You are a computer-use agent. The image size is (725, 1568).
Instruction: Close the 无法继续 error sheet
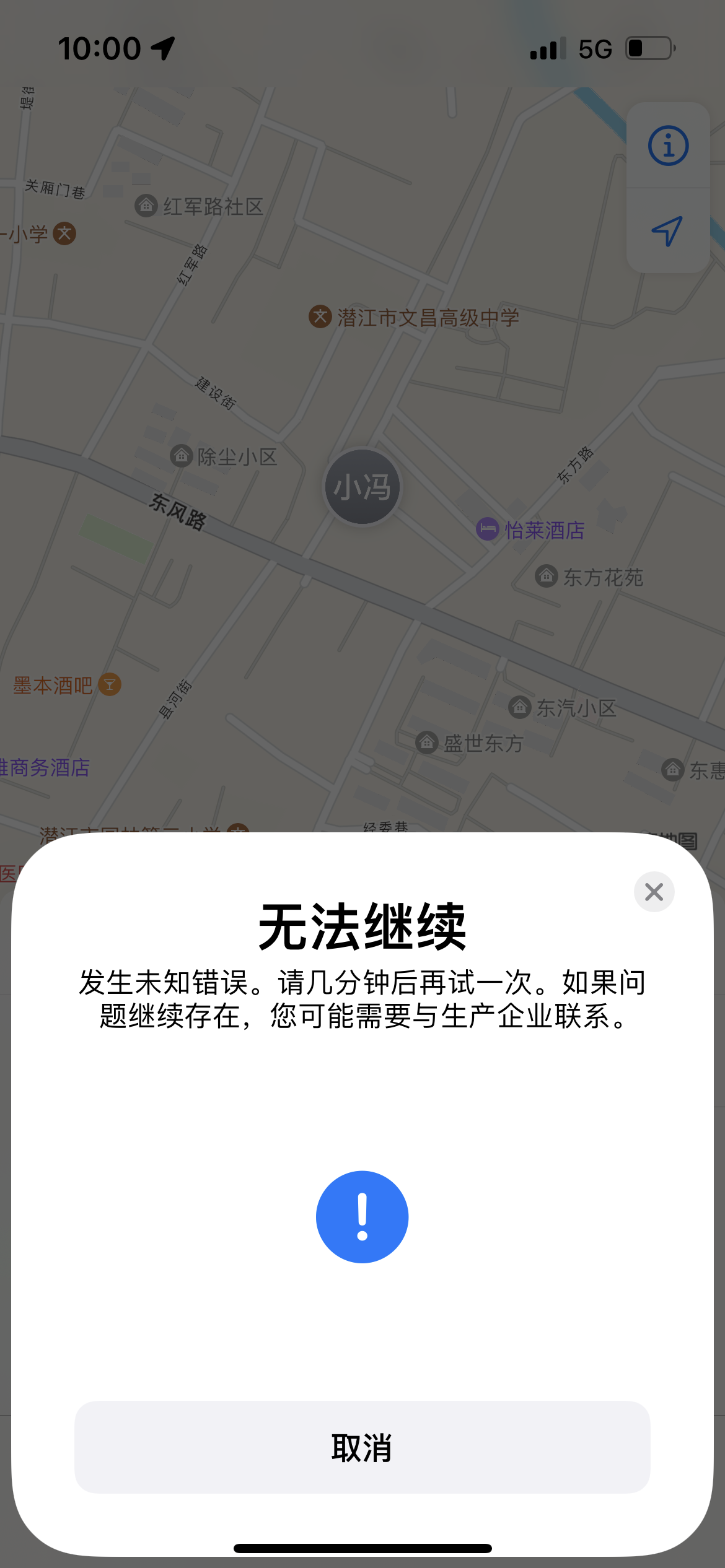coord(654,892)
